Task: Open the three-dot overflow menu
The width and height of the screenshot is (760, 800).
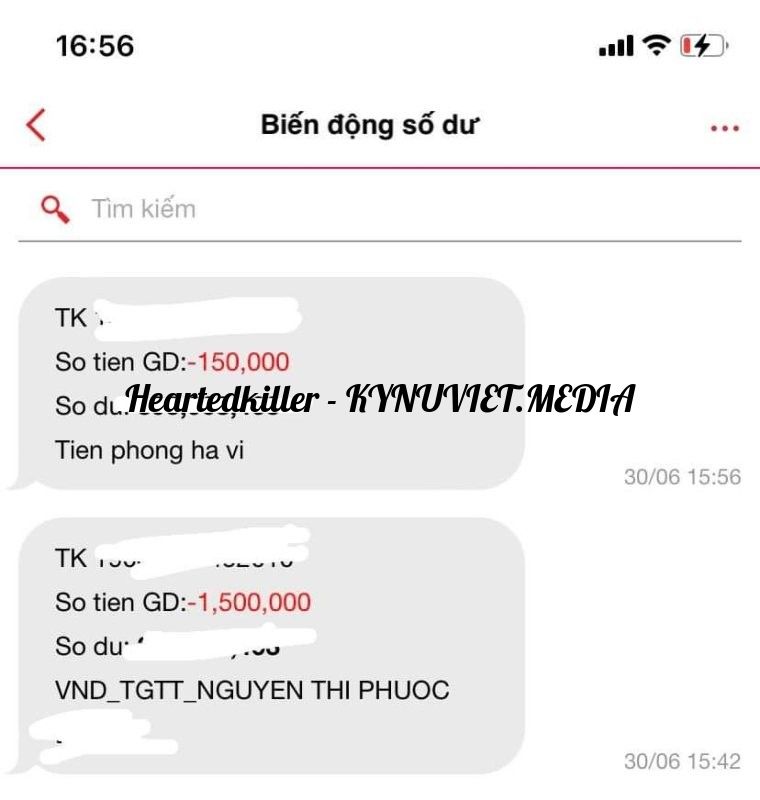Action: coord(724,128)
